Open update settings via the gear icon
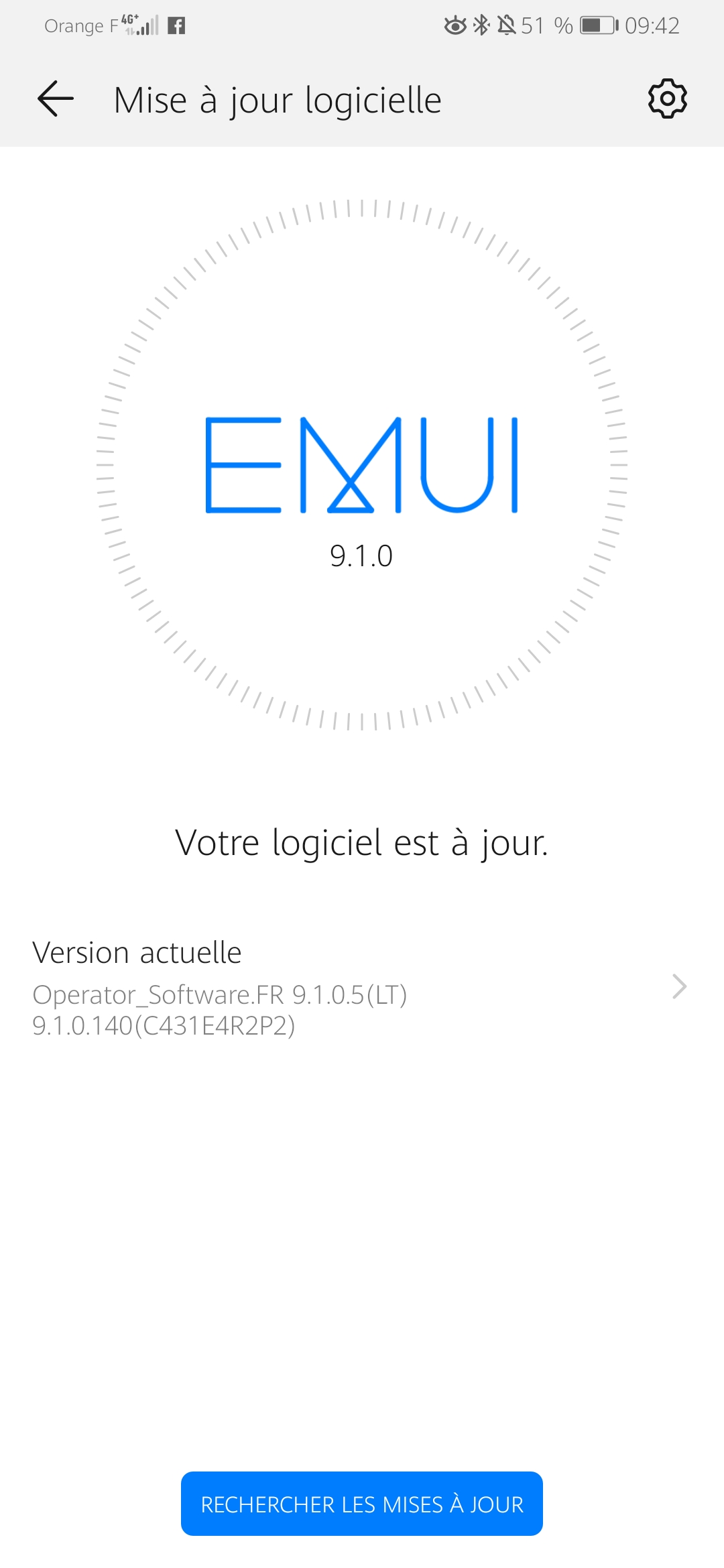Image resolution: width=724 pixels, height=1568 pixels. coord(667,99)
